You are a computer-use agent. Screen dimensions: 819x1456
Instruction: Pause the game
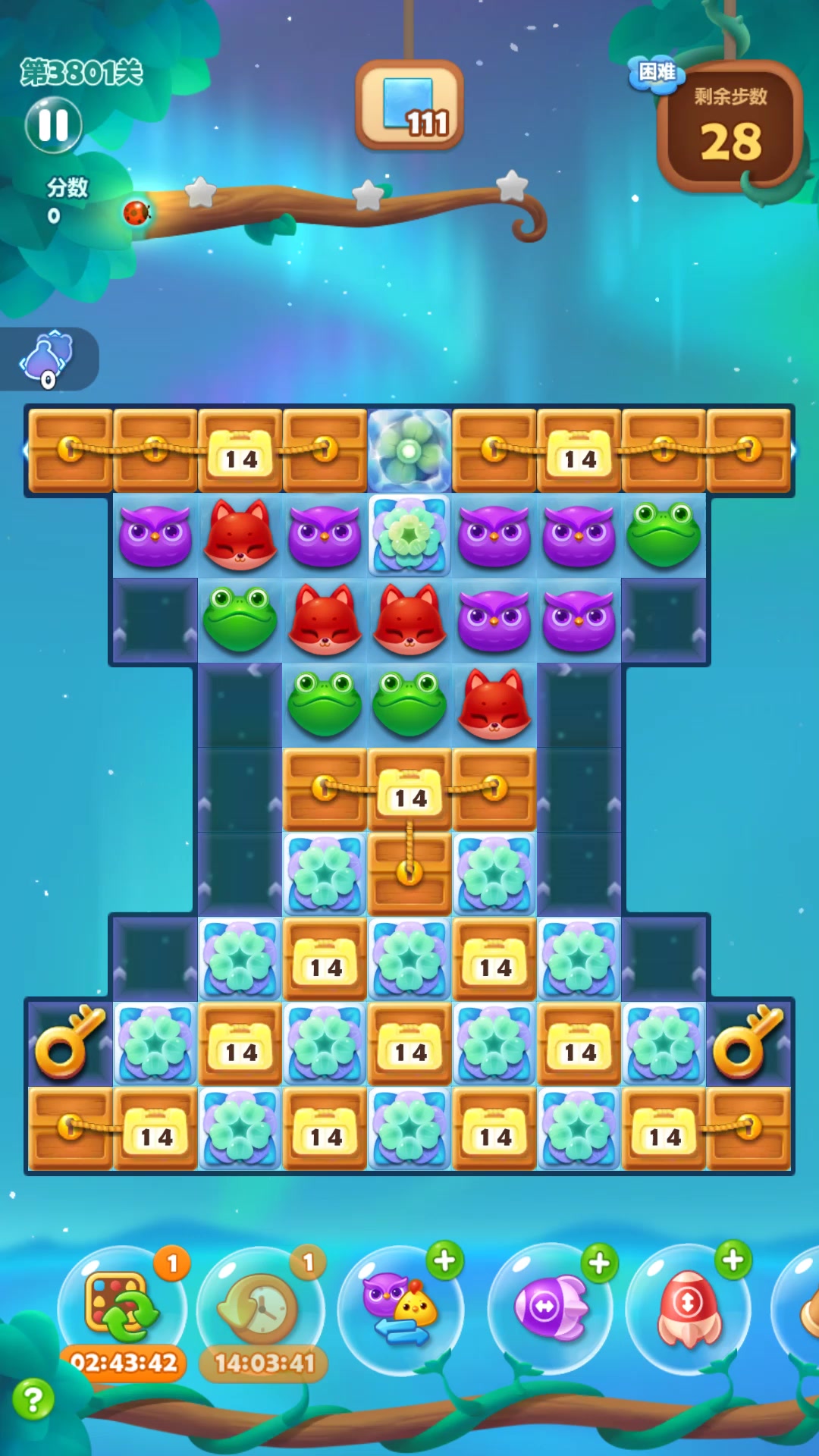[53, 125]
